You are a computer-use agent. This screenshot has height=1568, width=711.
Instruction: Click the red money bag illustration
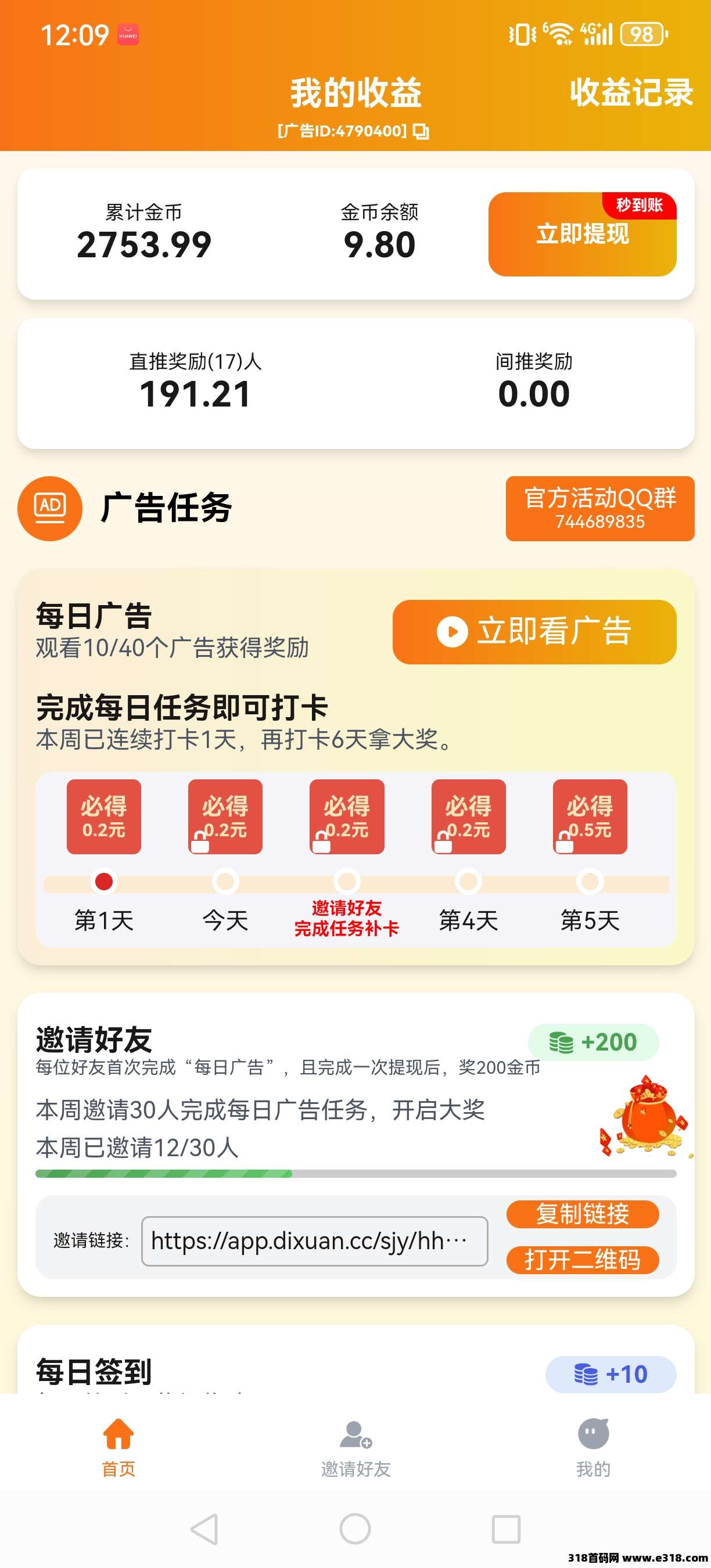(x=645, y=1120)
